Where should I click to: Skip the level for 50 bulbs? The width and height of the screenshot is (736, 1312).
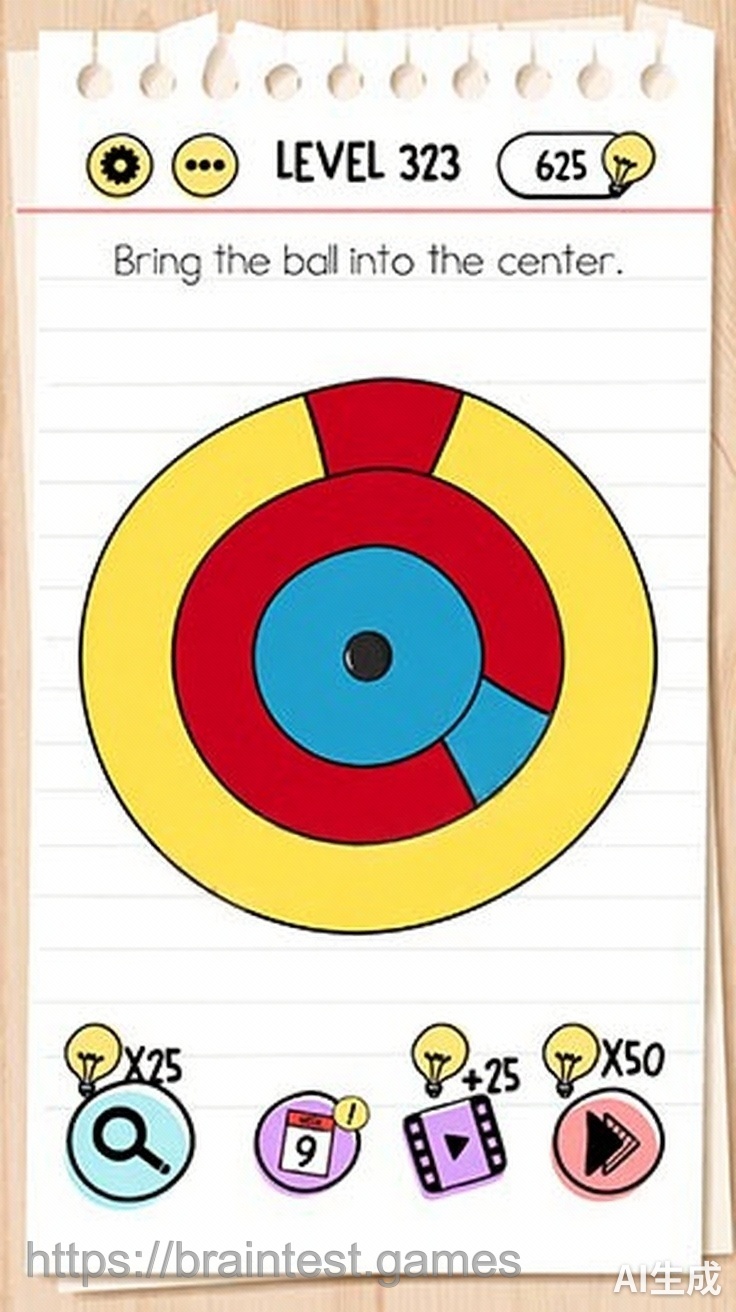coord(607,1143)
